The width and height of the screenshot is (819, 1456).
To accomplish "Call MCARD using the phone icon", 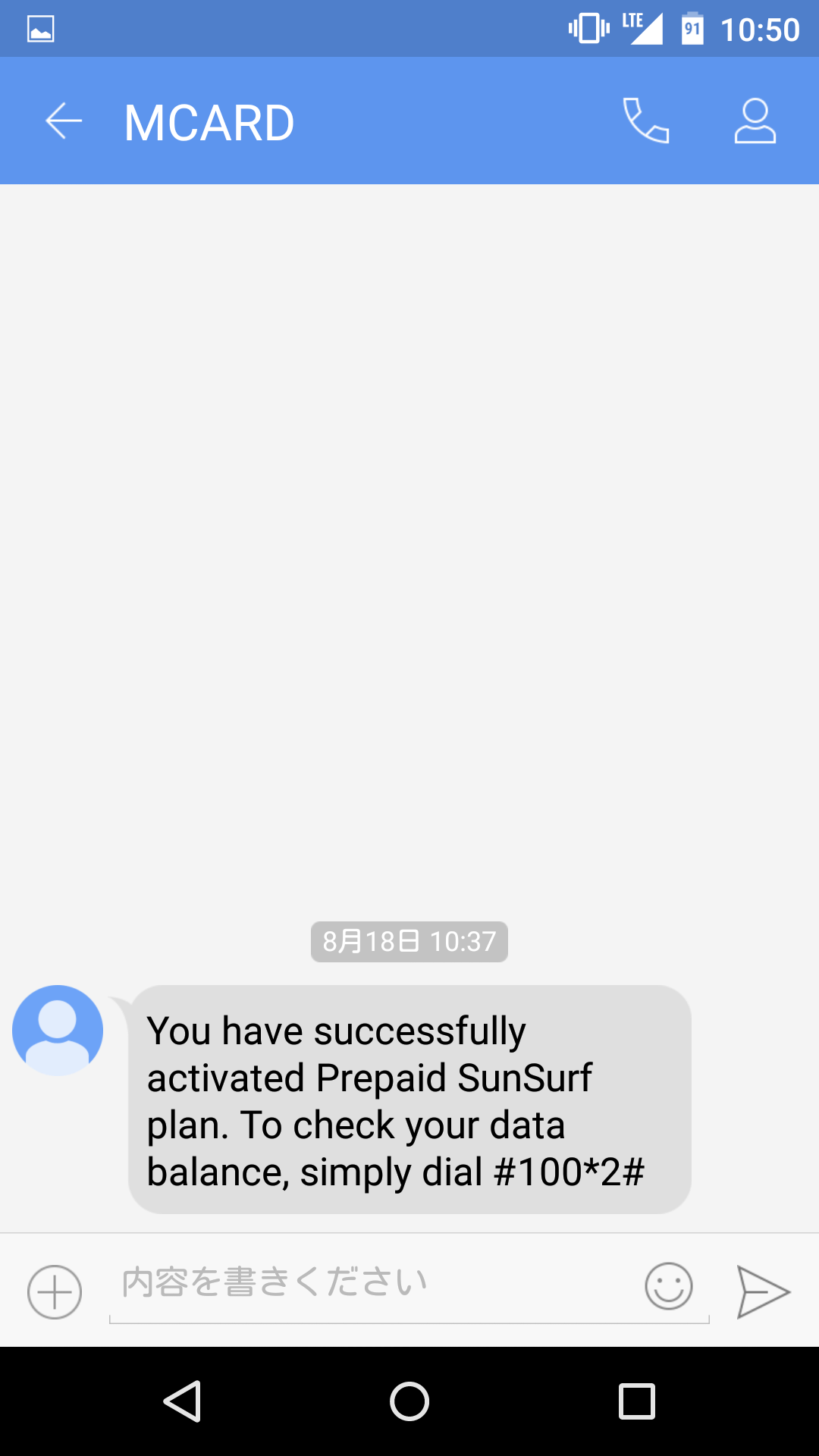I will tap(646, 121).
